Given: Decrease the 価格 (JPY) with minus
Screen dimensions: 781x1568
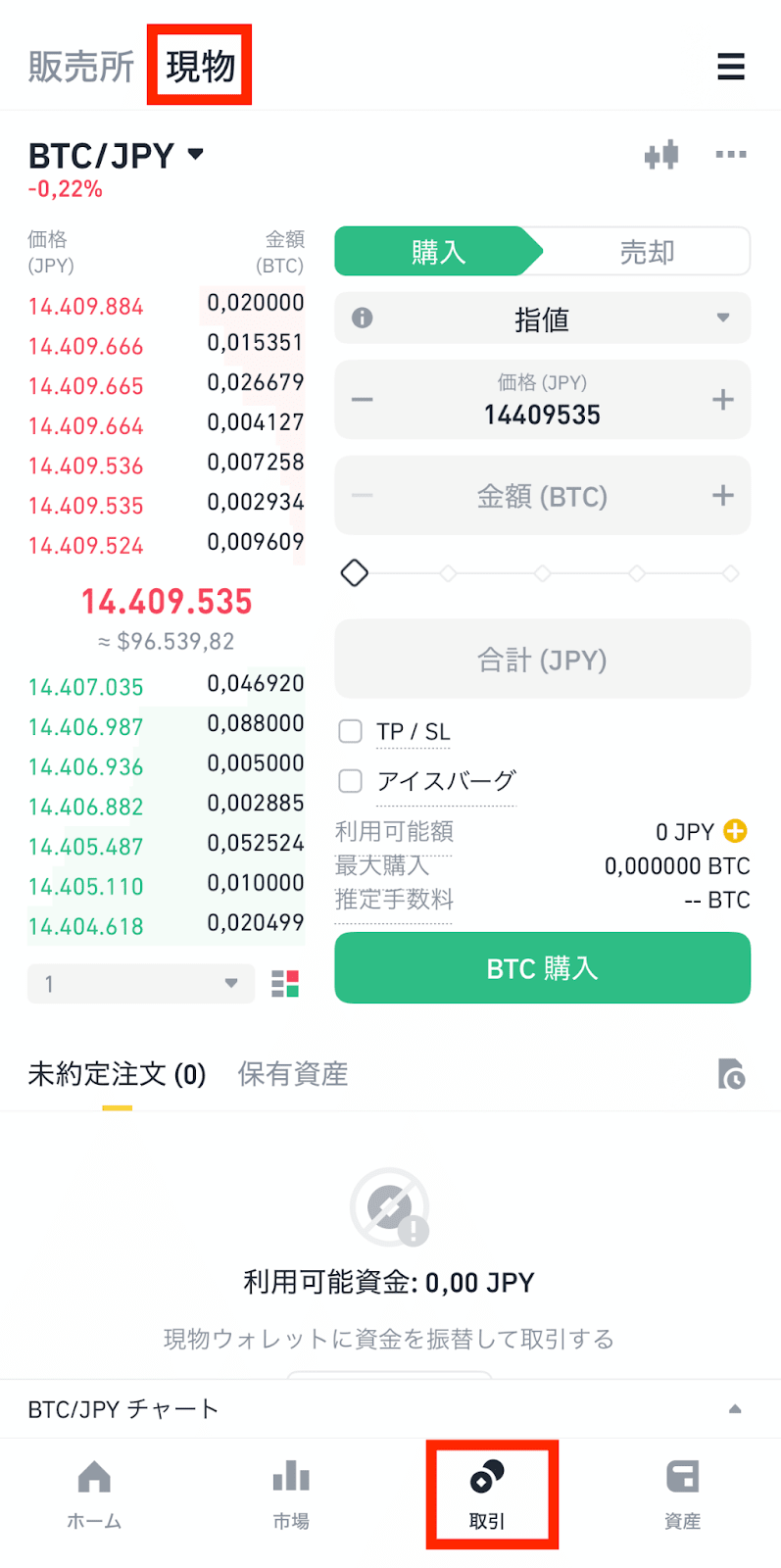Looking at the screenshot, I should click(x=363, y=400).
